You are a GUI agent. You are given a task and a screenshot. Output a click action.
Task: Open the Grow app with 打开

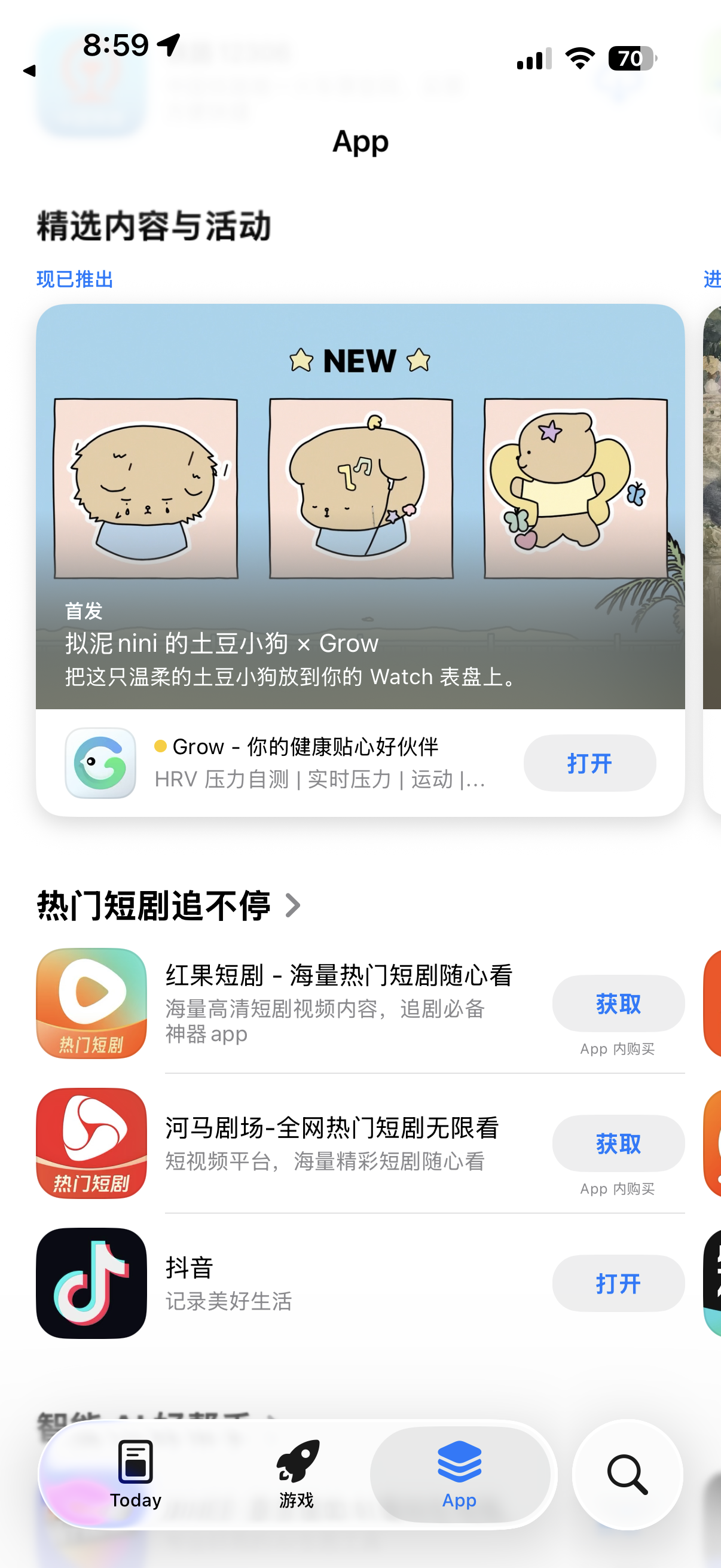[589, 762]
